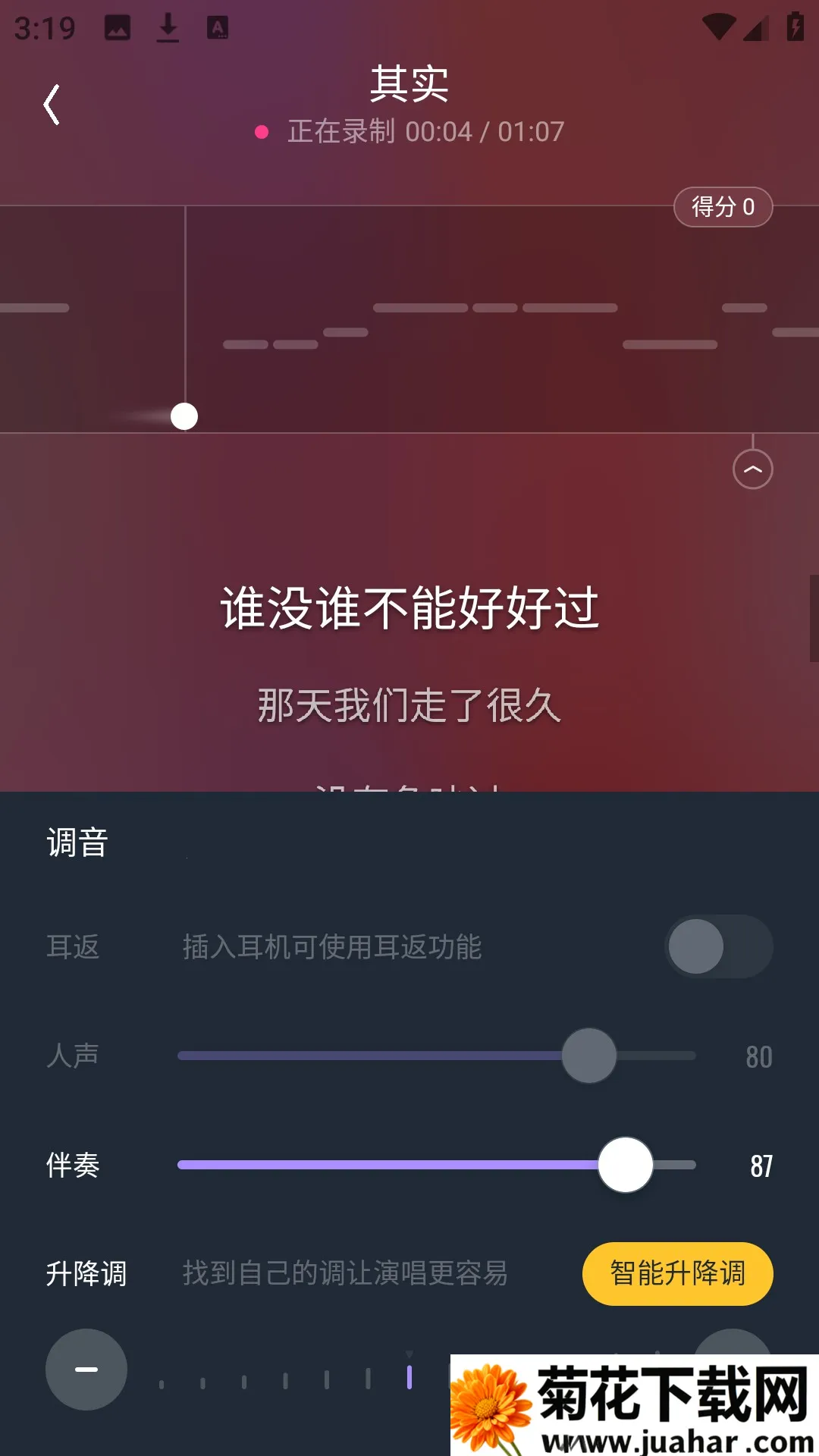
Task: Set the 人声 vocal volume slider
Action: 588,1056
